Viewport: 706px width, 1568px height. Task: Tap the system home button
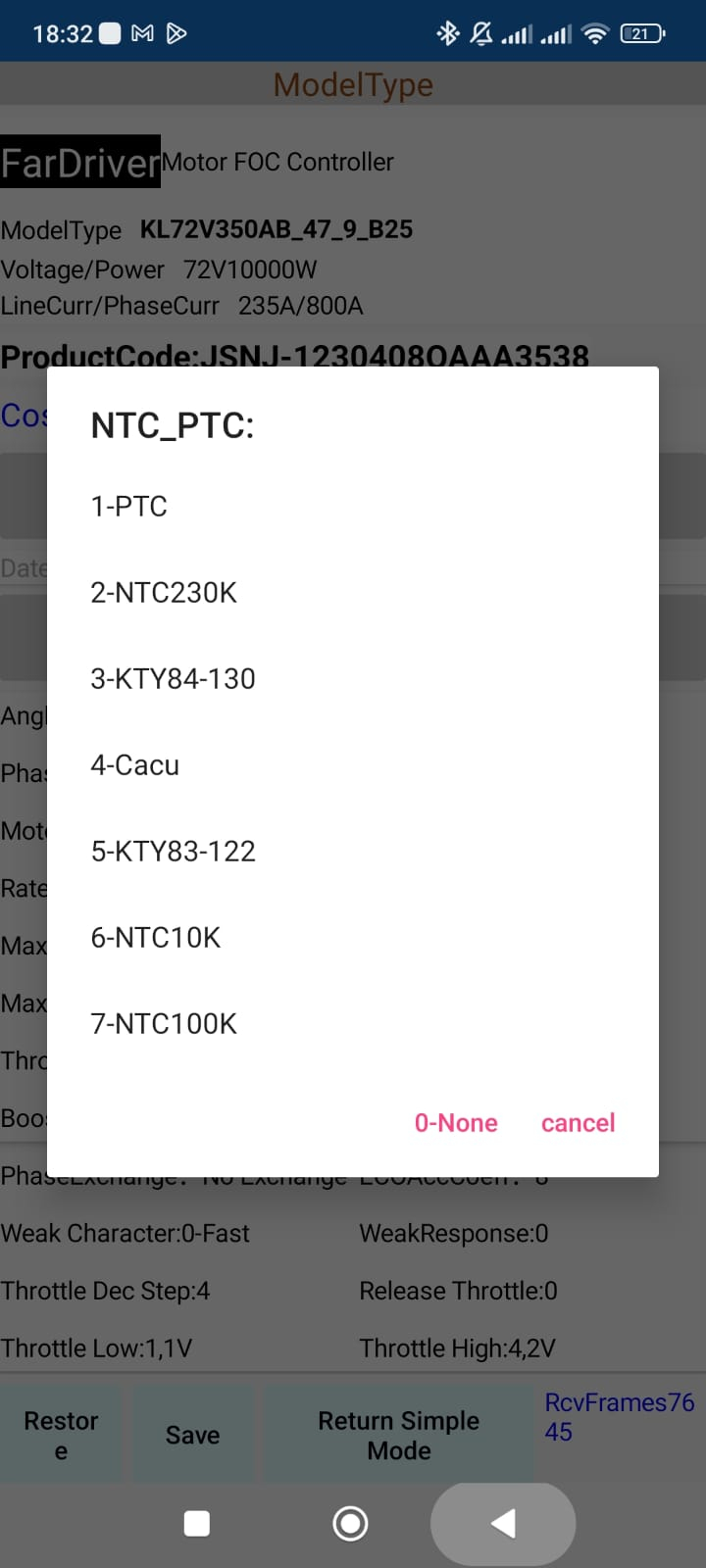click(x=350, y=1524)
